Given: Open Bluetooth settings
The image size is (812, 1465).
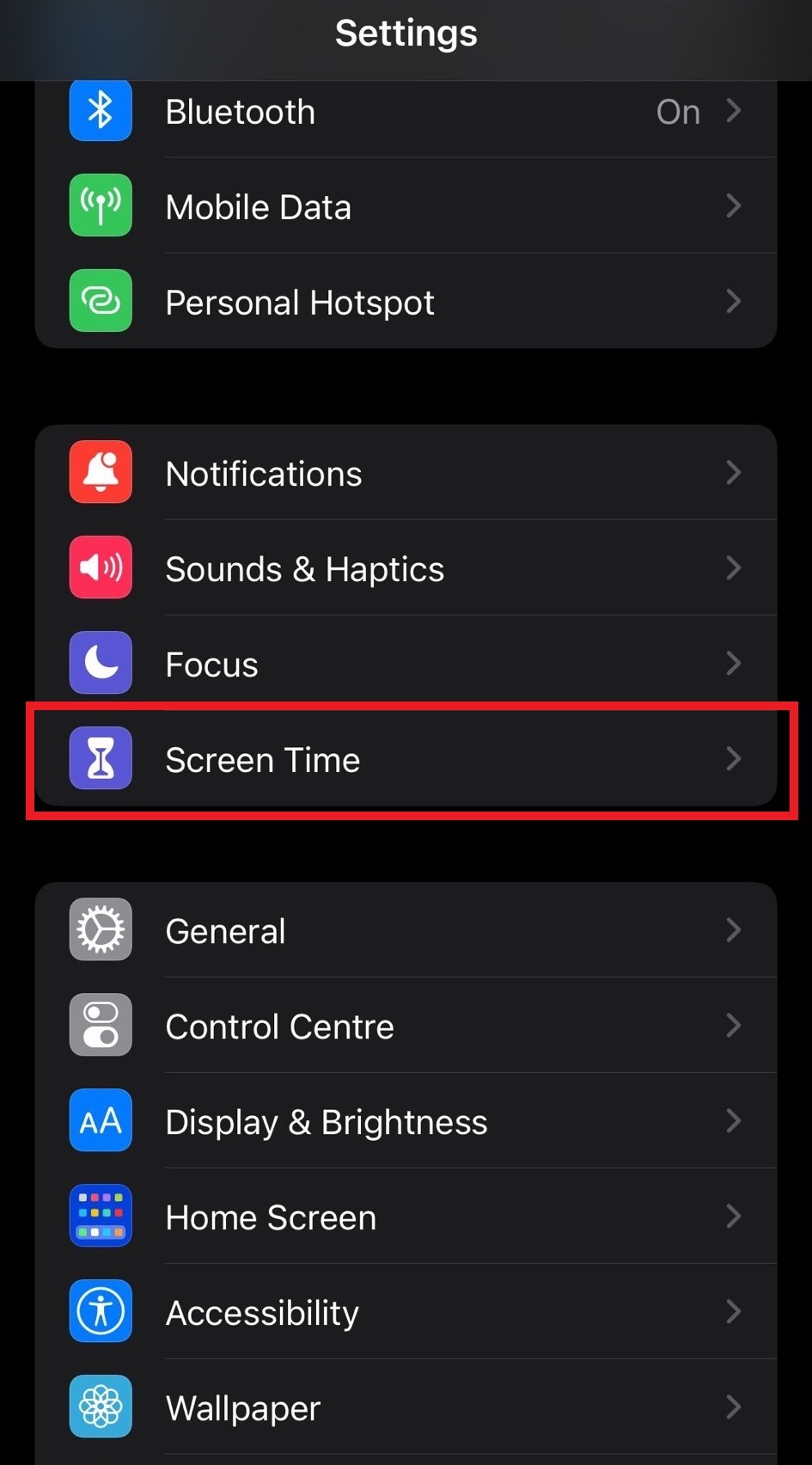Looking at the screenshot, I should pos(406,112).
